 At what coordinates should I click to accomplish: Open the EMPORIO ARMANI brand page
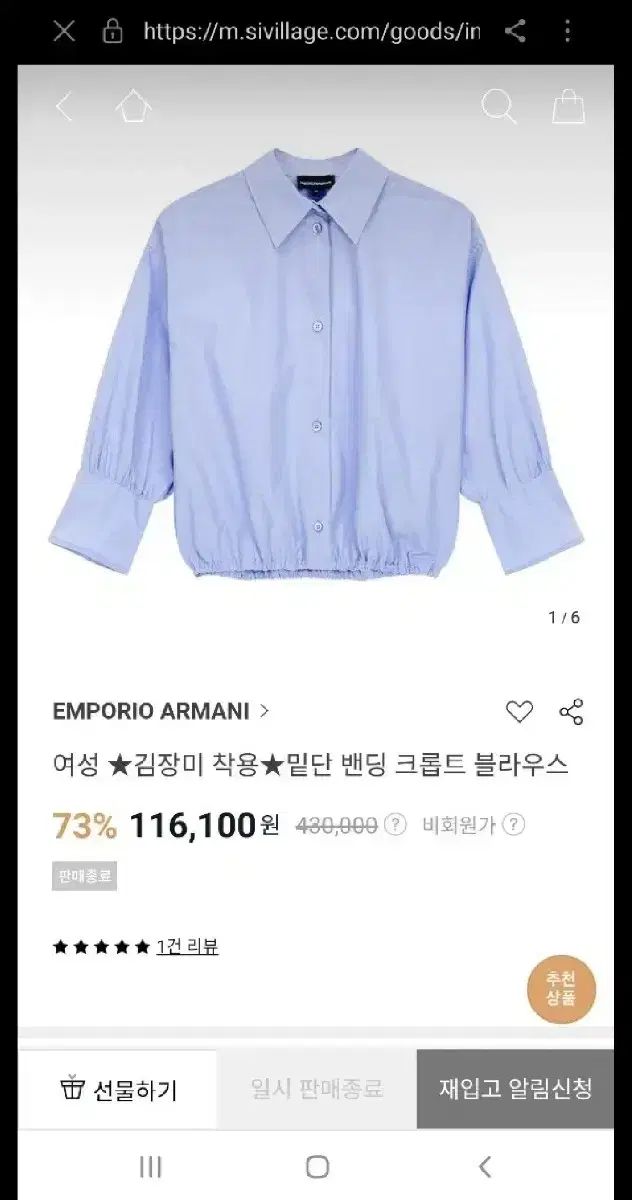coord(160,711)
